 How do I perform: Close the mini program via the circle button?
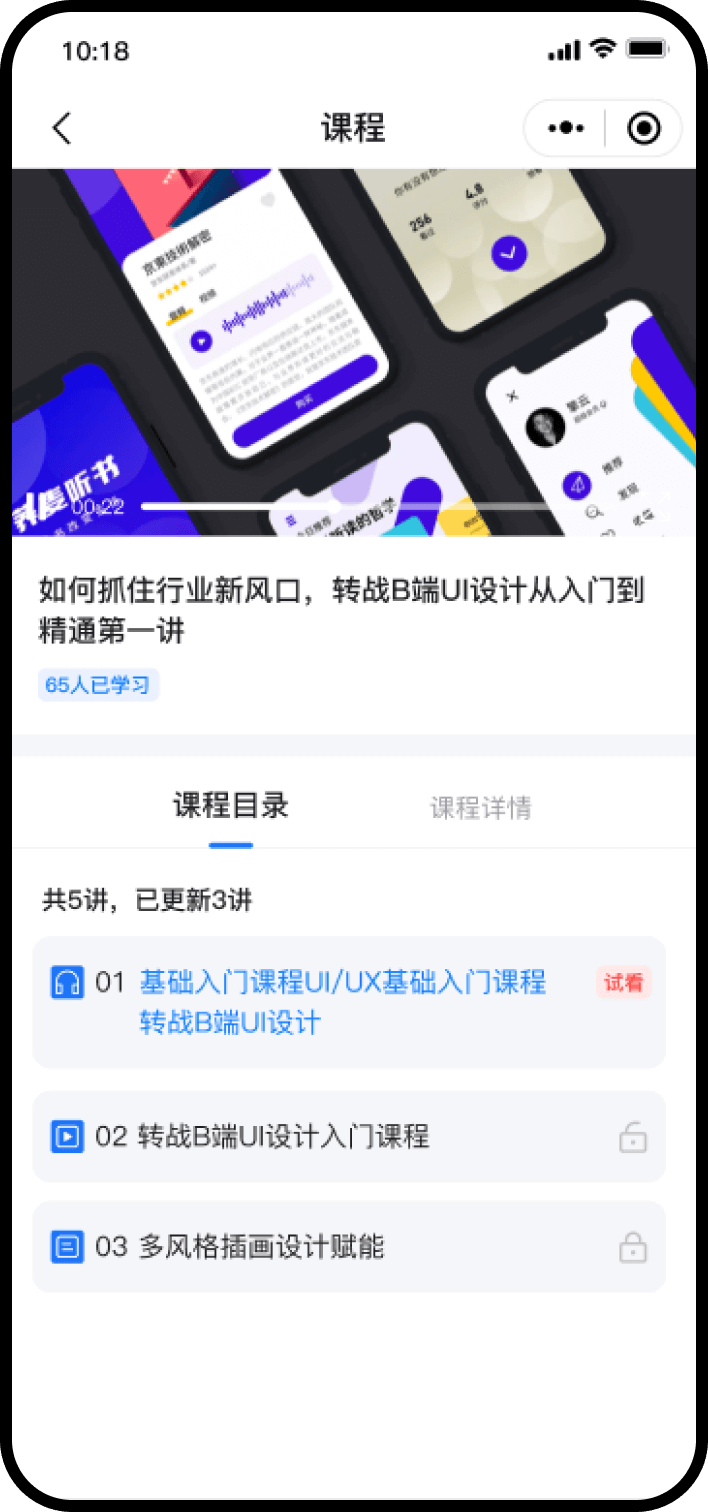(x=643, y=129)
